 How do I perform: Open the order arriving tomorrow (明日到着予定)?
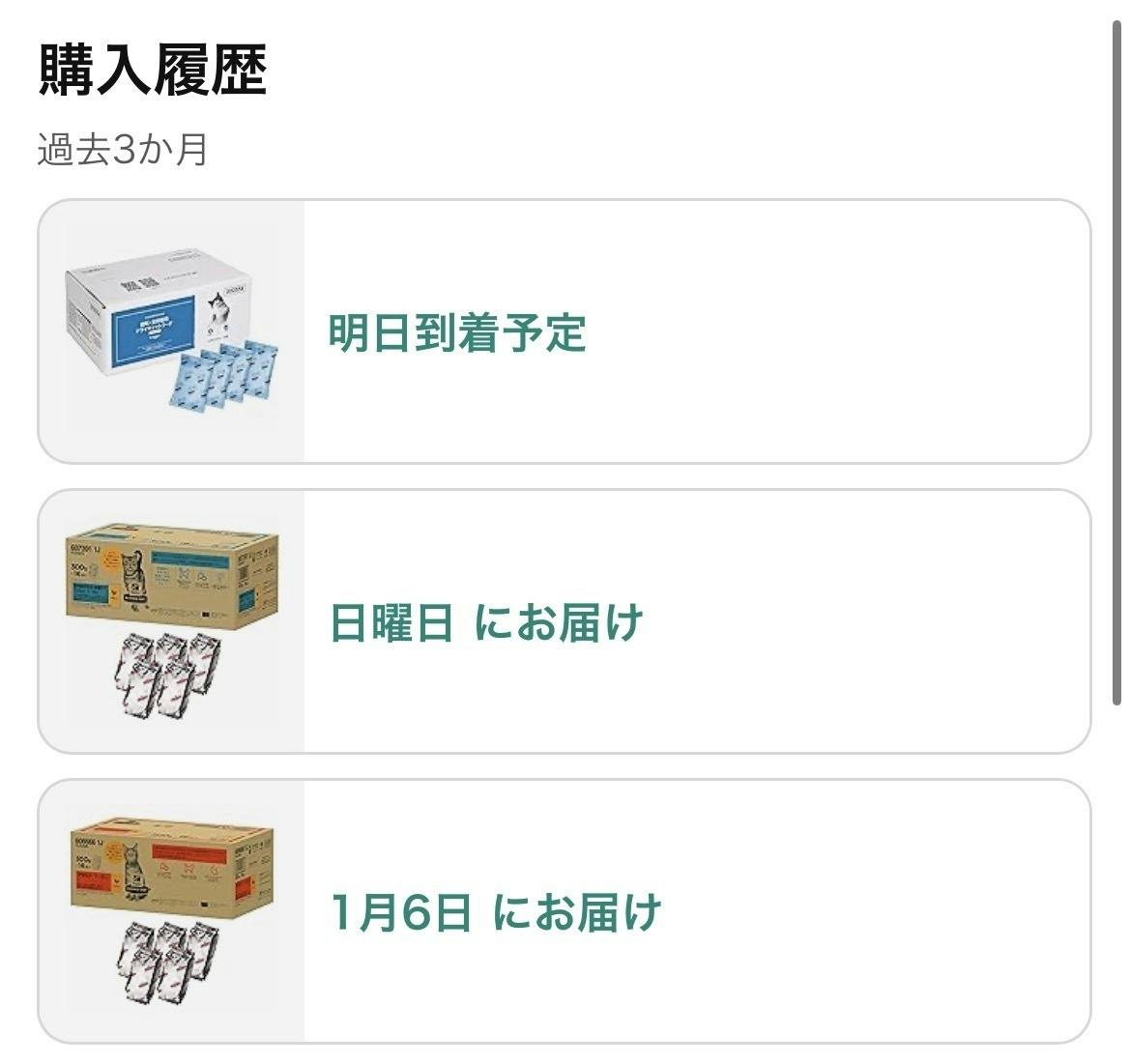click(x=564, y=332)
